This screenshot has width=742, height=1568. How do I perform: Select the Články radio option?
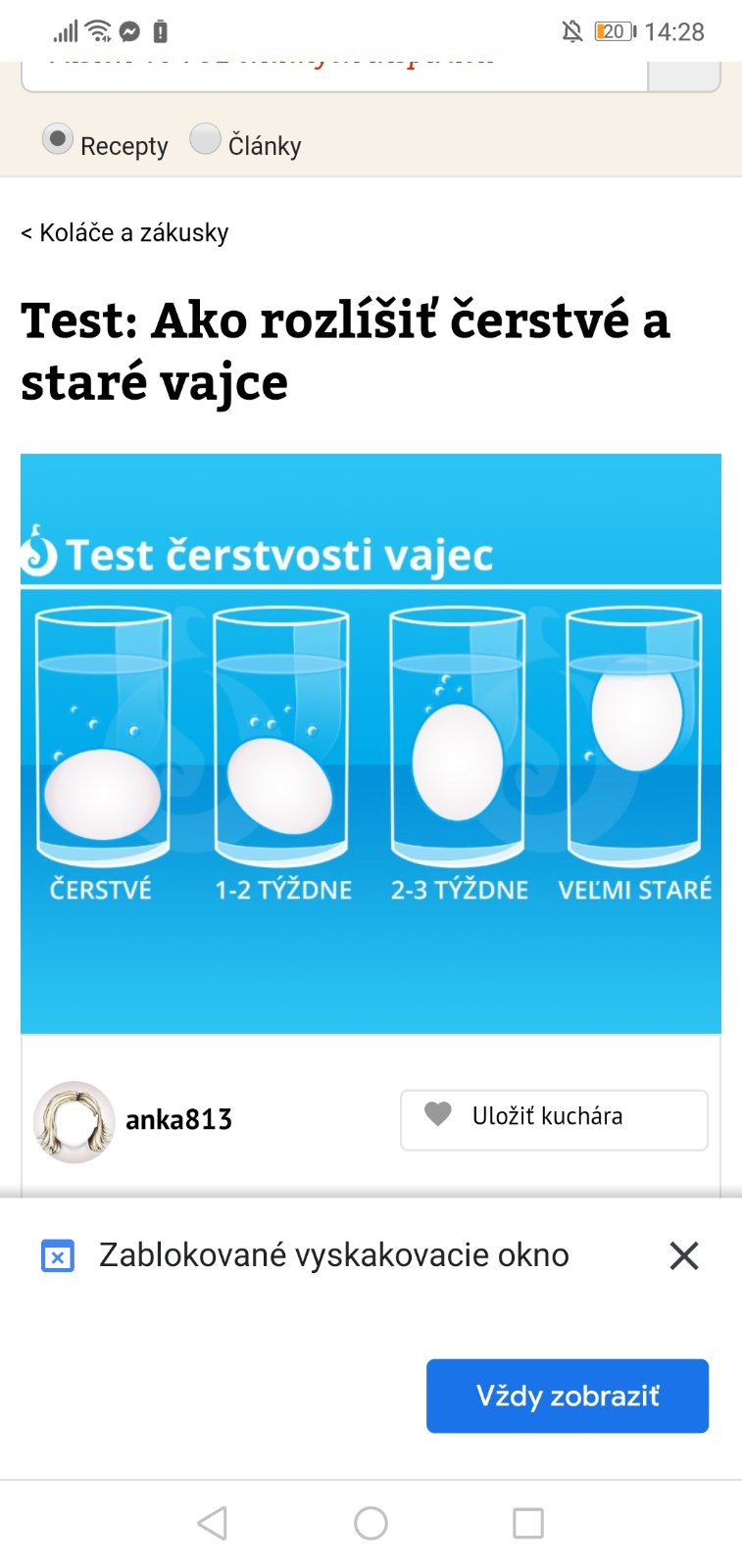pyautogui.click(x=205, y=139)
